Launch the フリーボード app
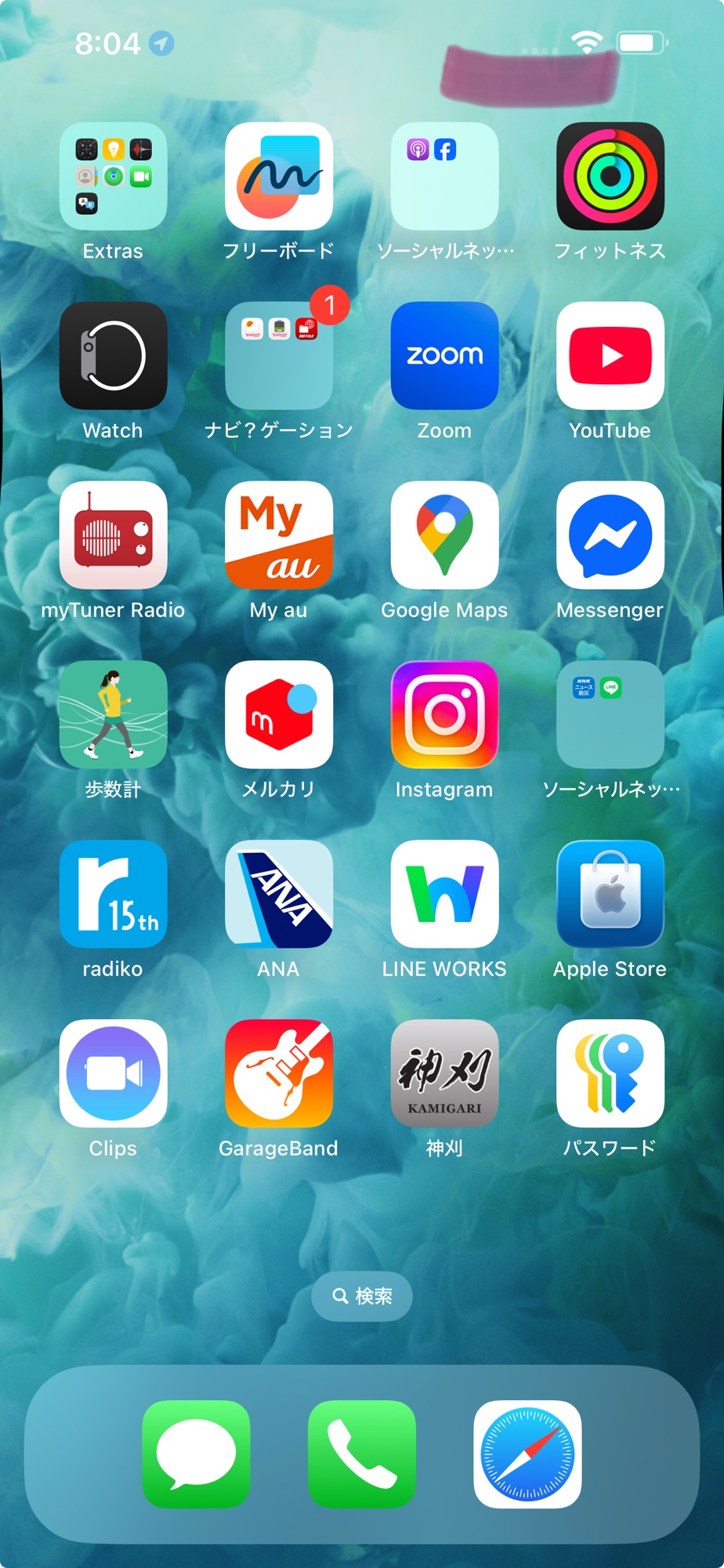Image resolution: width=724 pixels, height=1568 pixels. pyautogui.click(x=279, y=176)
